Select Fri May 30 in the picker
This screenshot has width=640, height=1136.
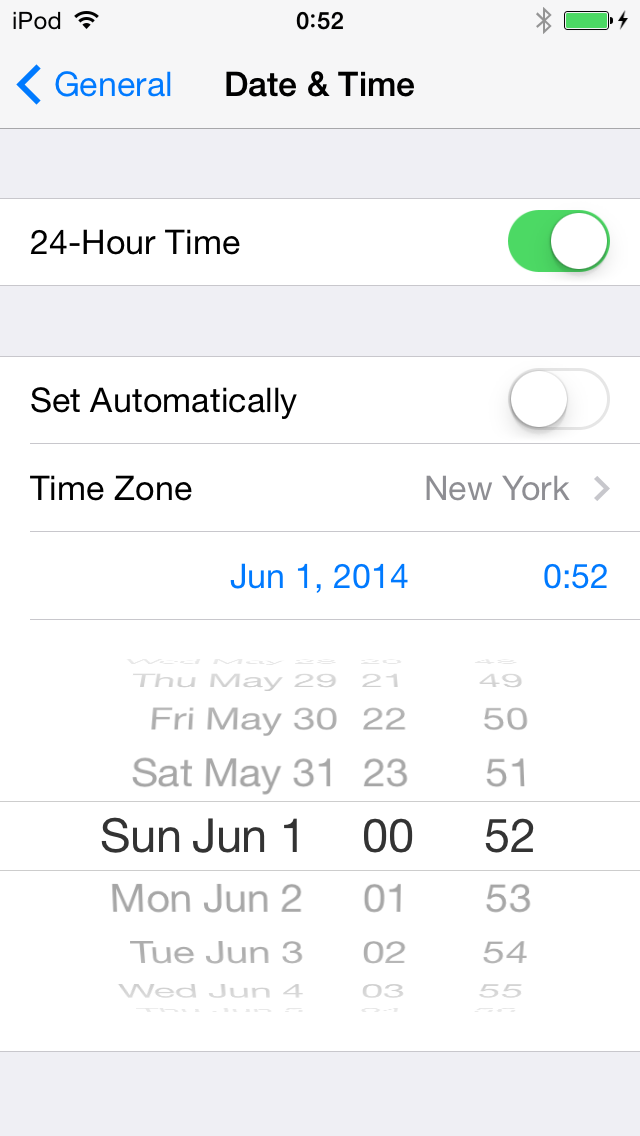(x=244, y=719)
